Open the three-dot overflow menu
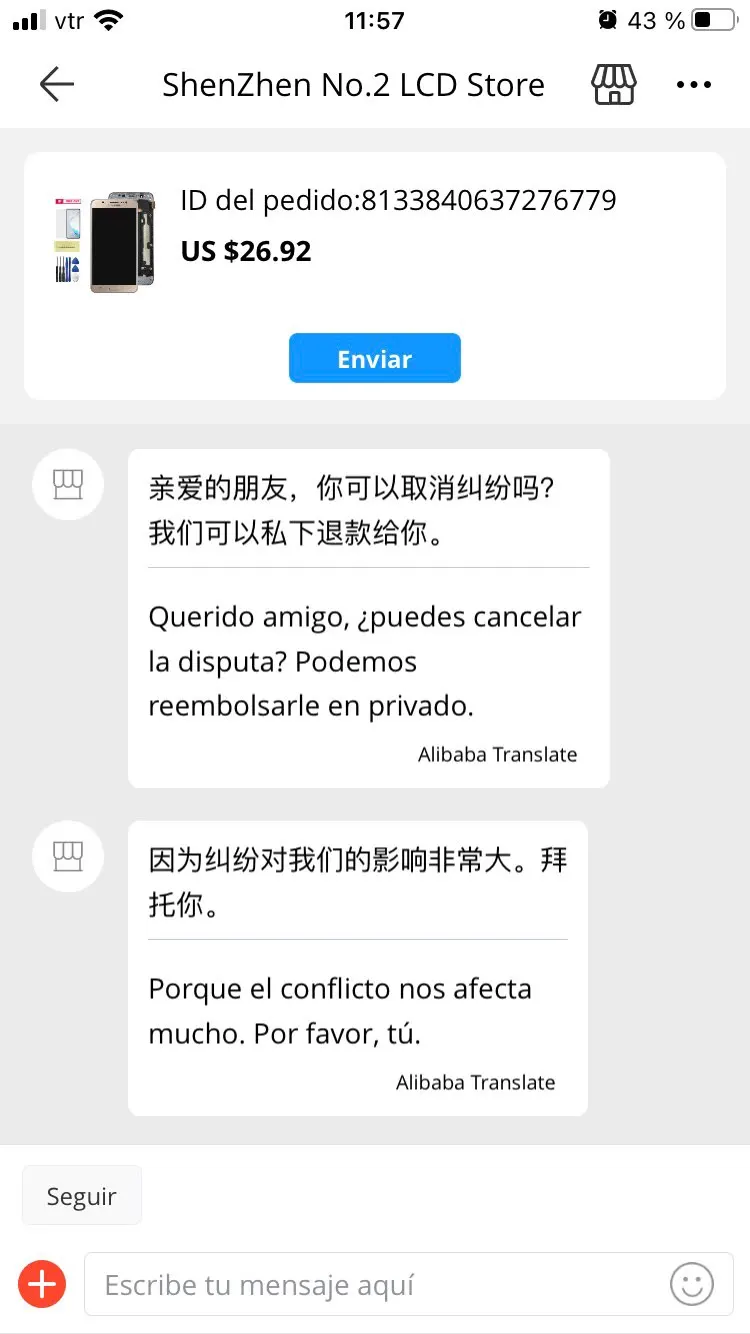Image resolution: width=750 pixels, height=1334 pixels. pyautogui.click(x=693, y=85)
